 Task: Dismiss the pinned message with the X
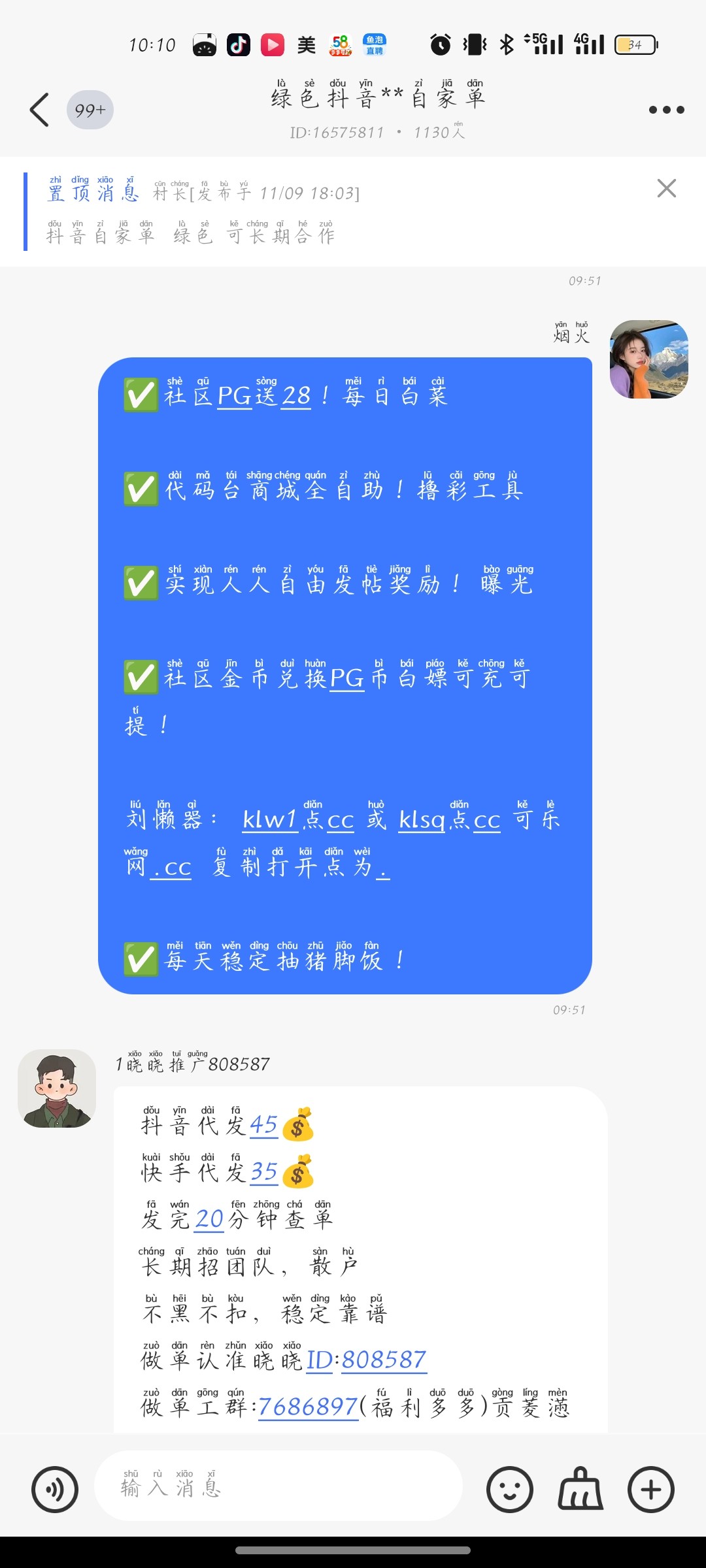pyautogui.click(x=667, y=189)
